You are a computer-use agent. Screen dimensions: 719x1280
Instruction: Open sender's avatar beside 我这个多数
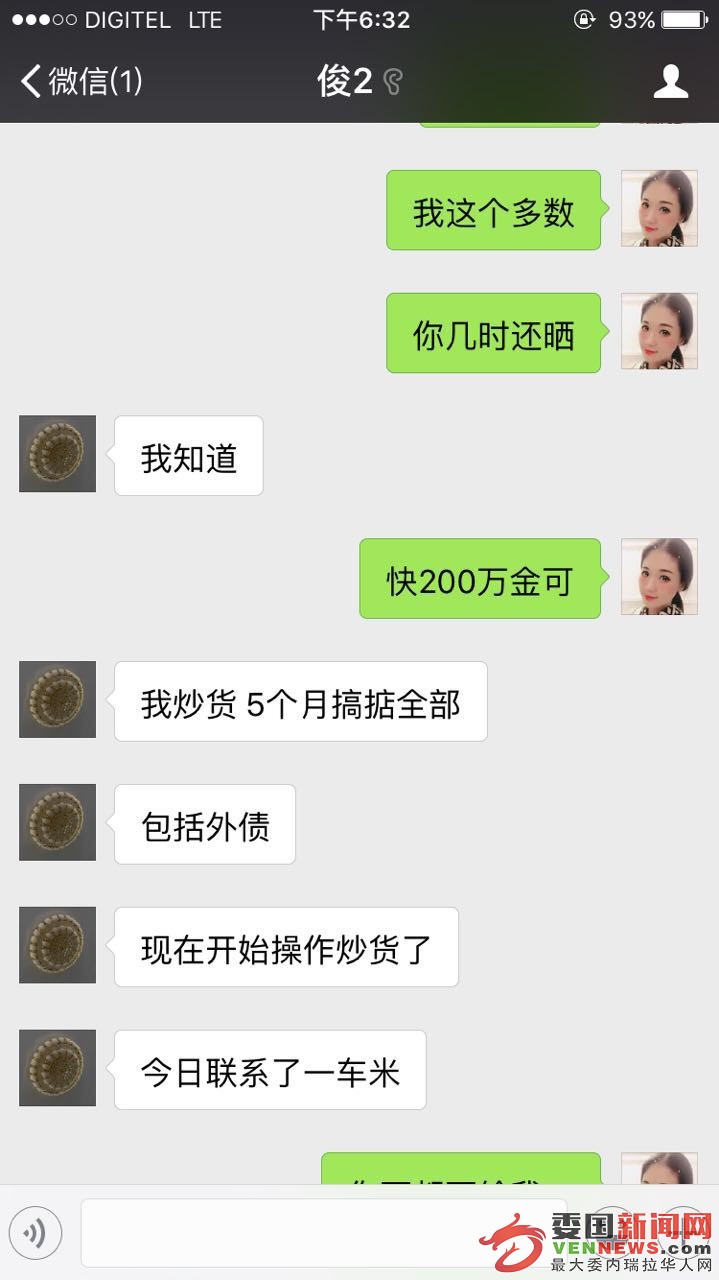(x=658, y=209)
